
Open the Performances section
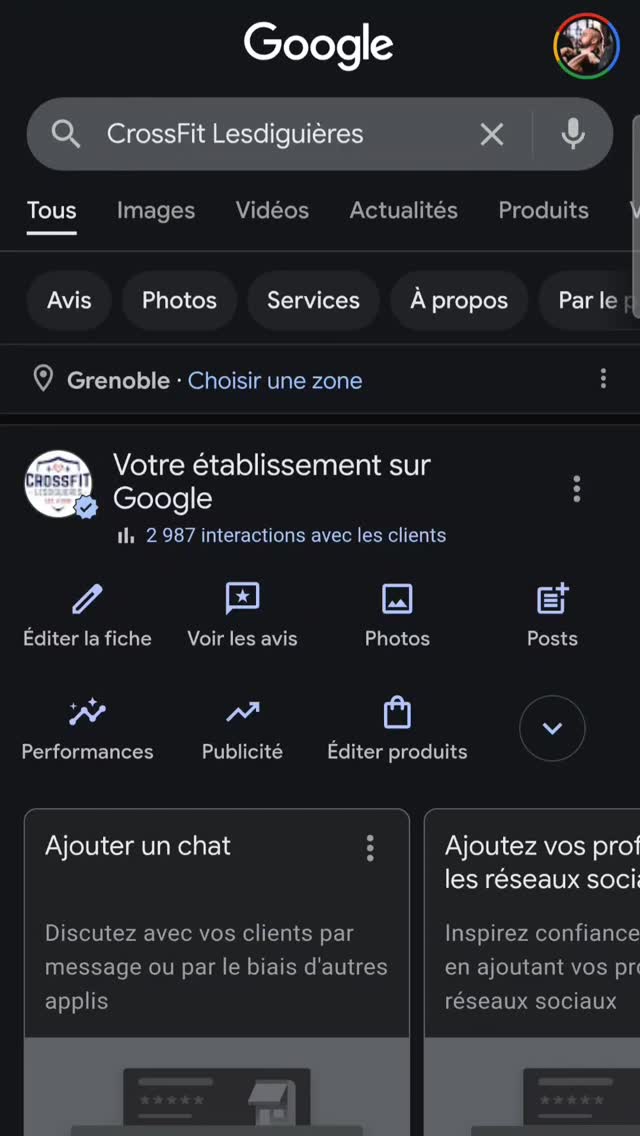(87, 729)
